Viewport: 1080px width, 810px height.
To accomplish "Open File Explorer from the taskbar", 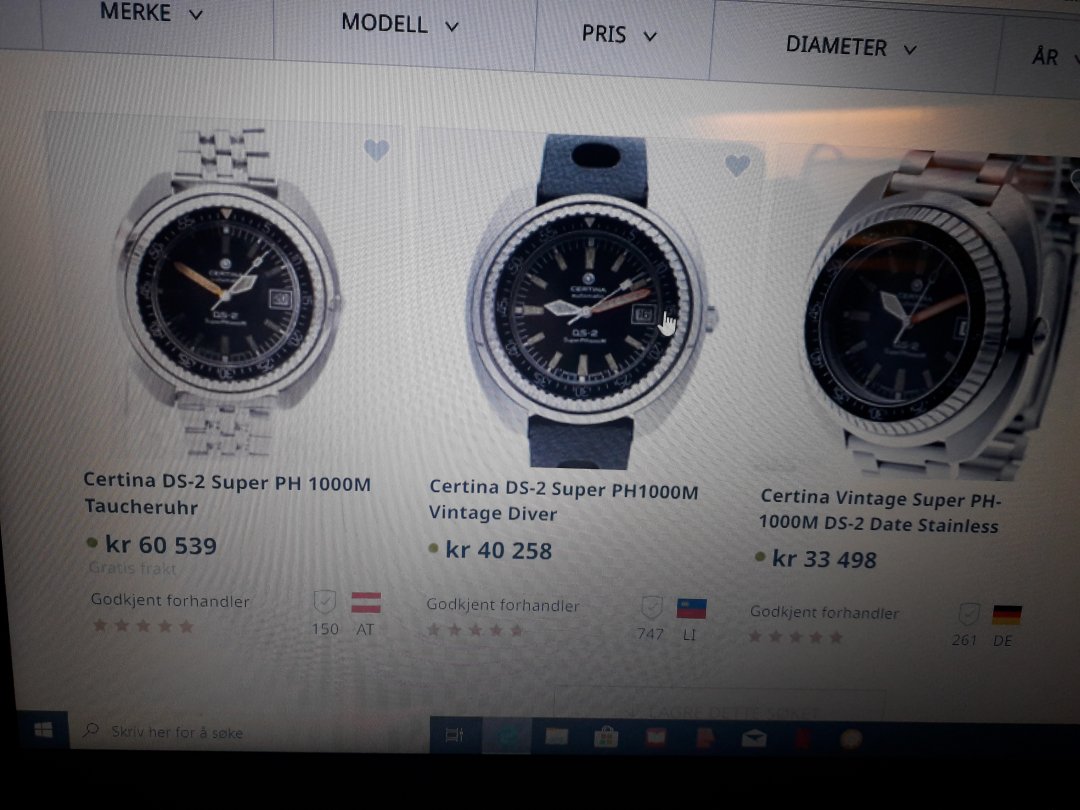I will click(556, 737).
